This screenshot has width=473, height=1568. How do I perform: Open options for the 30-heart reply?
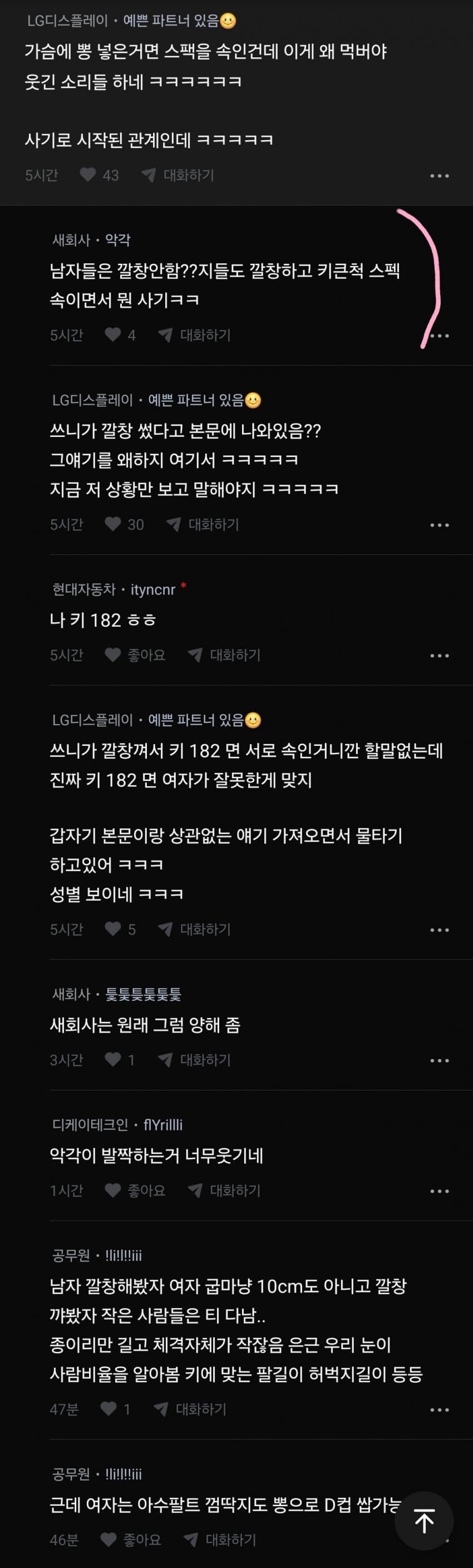click(439, 525)
